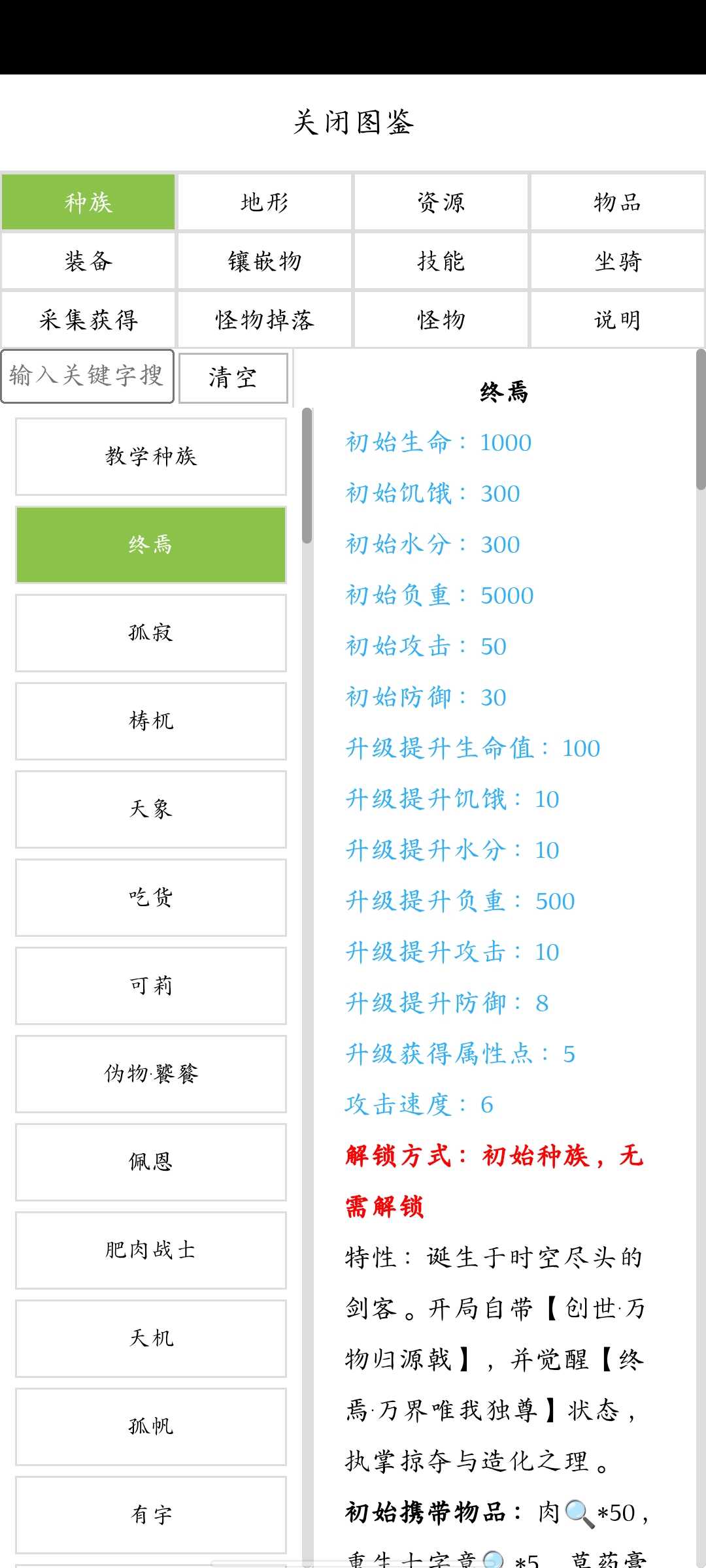The height and width of the screenshot is (1568, 706).
Task: Tap the keyword search input field
Action: coord(88,376)
